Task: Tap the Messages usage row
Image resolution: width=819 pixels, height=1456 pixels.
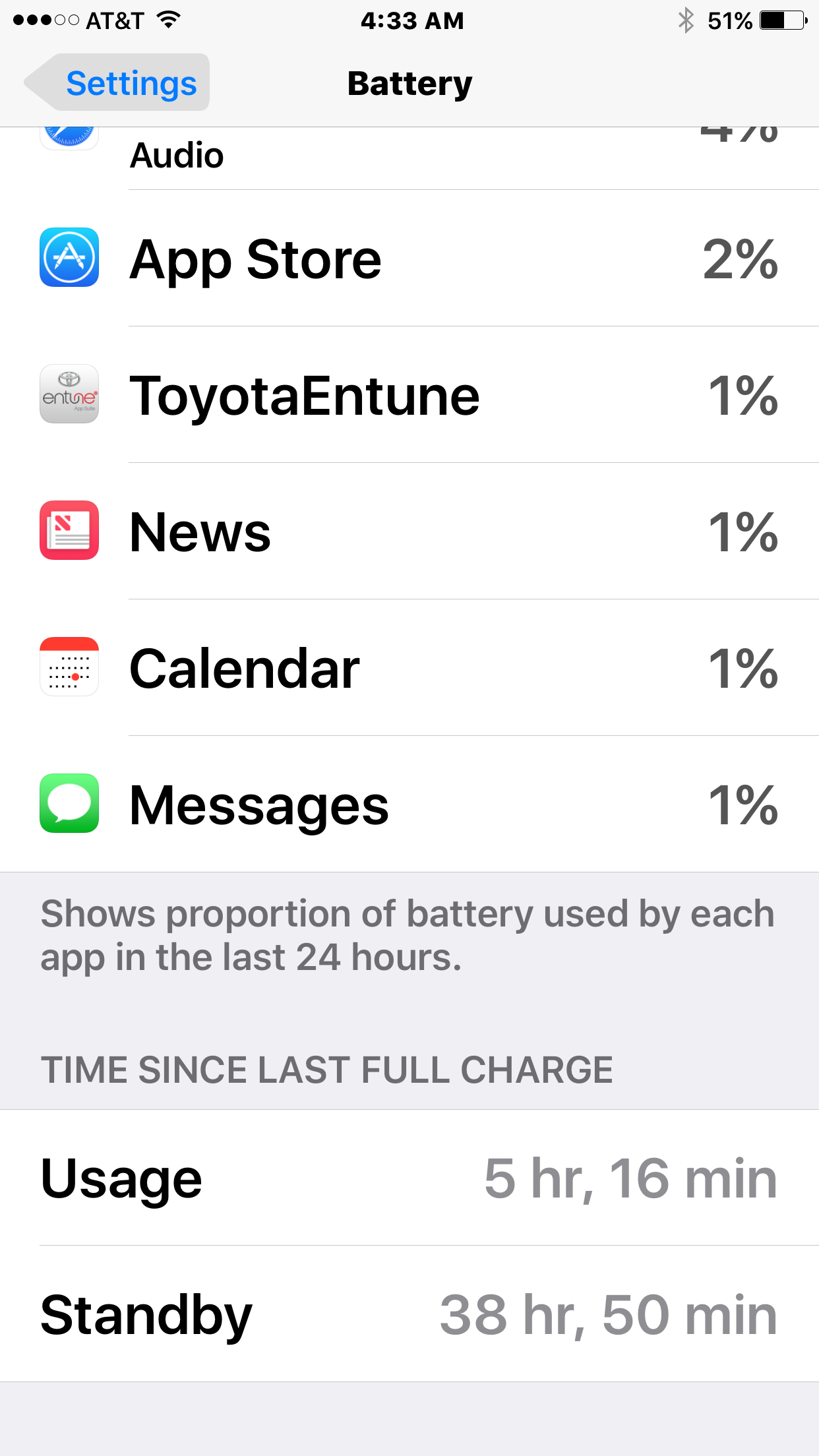Action: 409,804
